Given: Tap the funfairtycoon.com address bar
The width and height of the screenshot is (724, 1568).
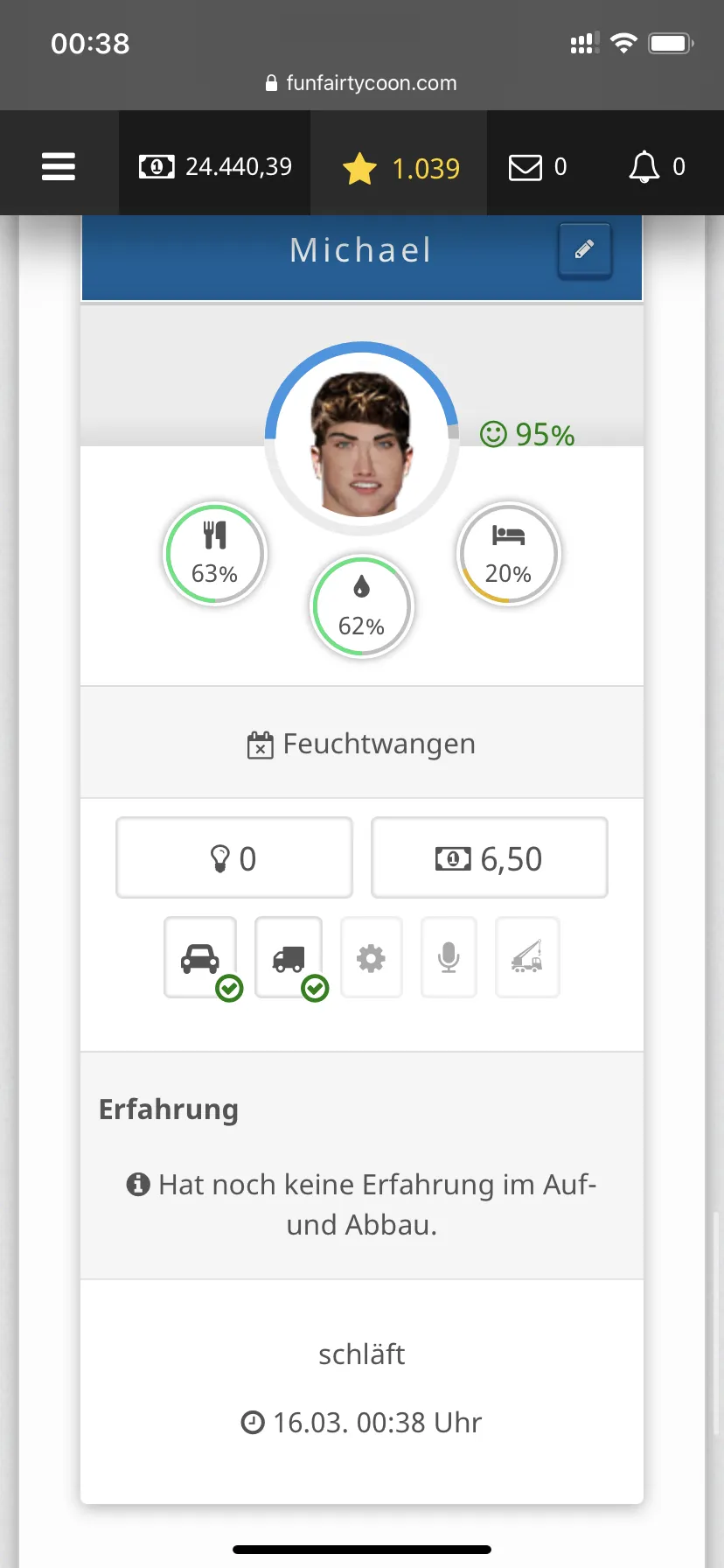Looking at the screenshot, I should [x=362, y=83].
